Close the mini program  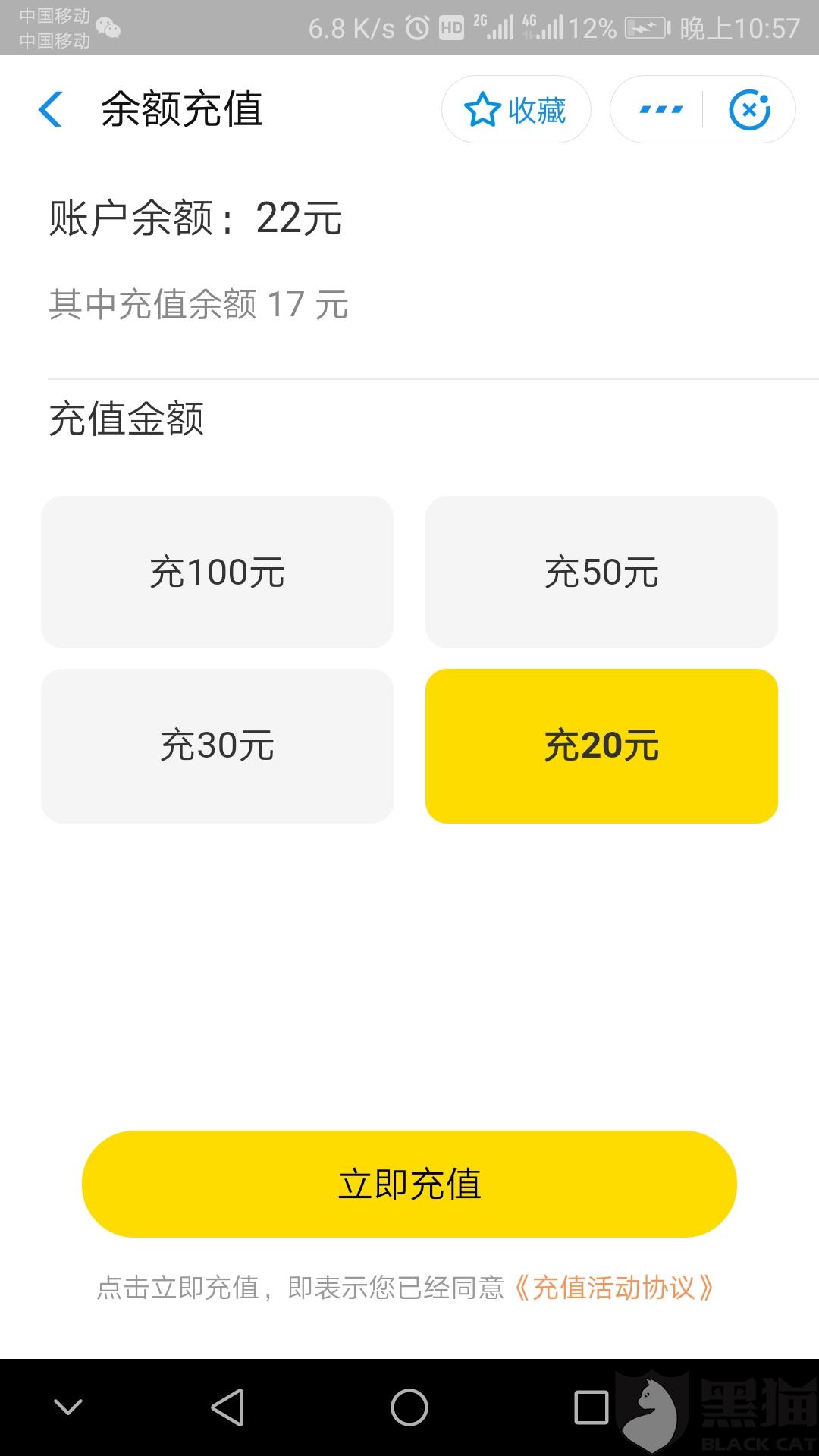749,110
